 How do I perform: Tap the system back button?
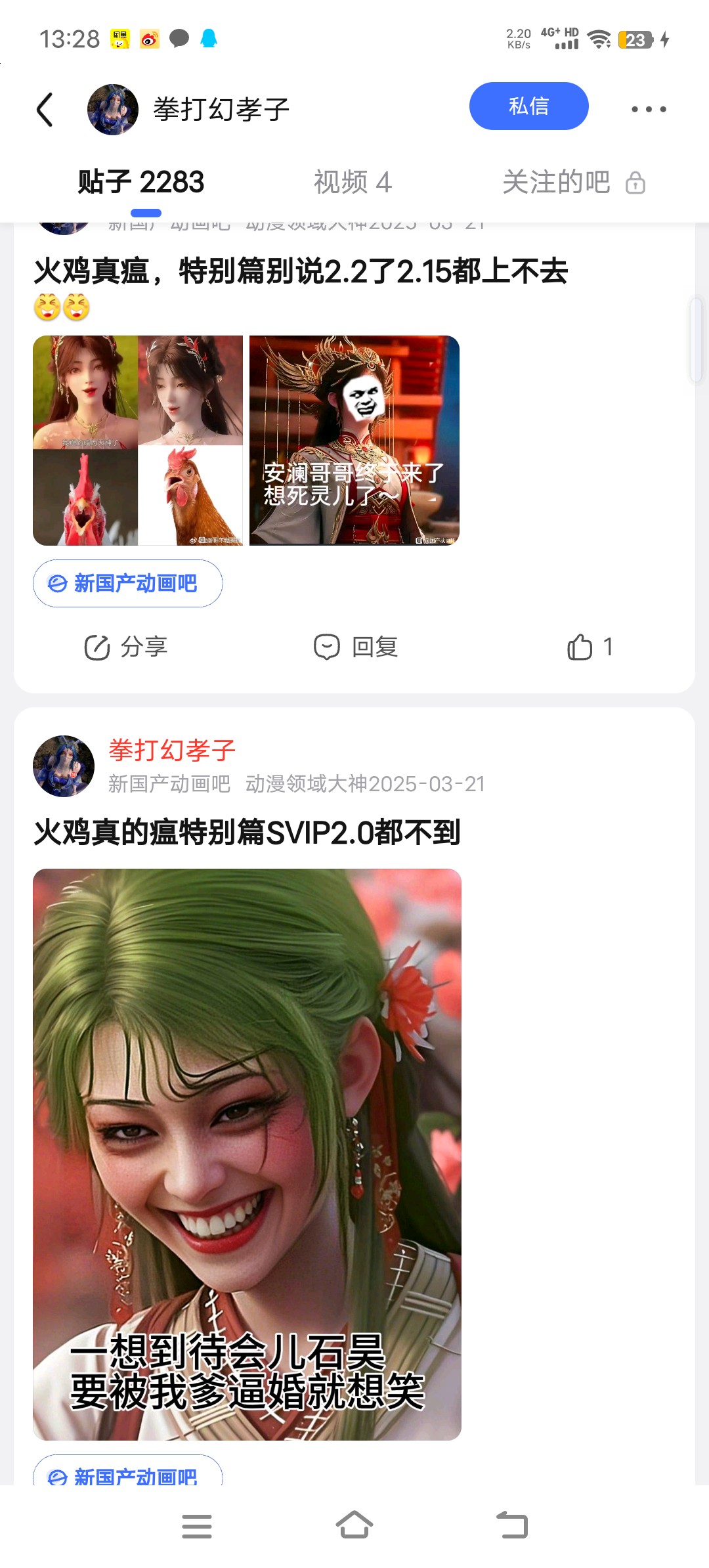(x=513, y=1526)
